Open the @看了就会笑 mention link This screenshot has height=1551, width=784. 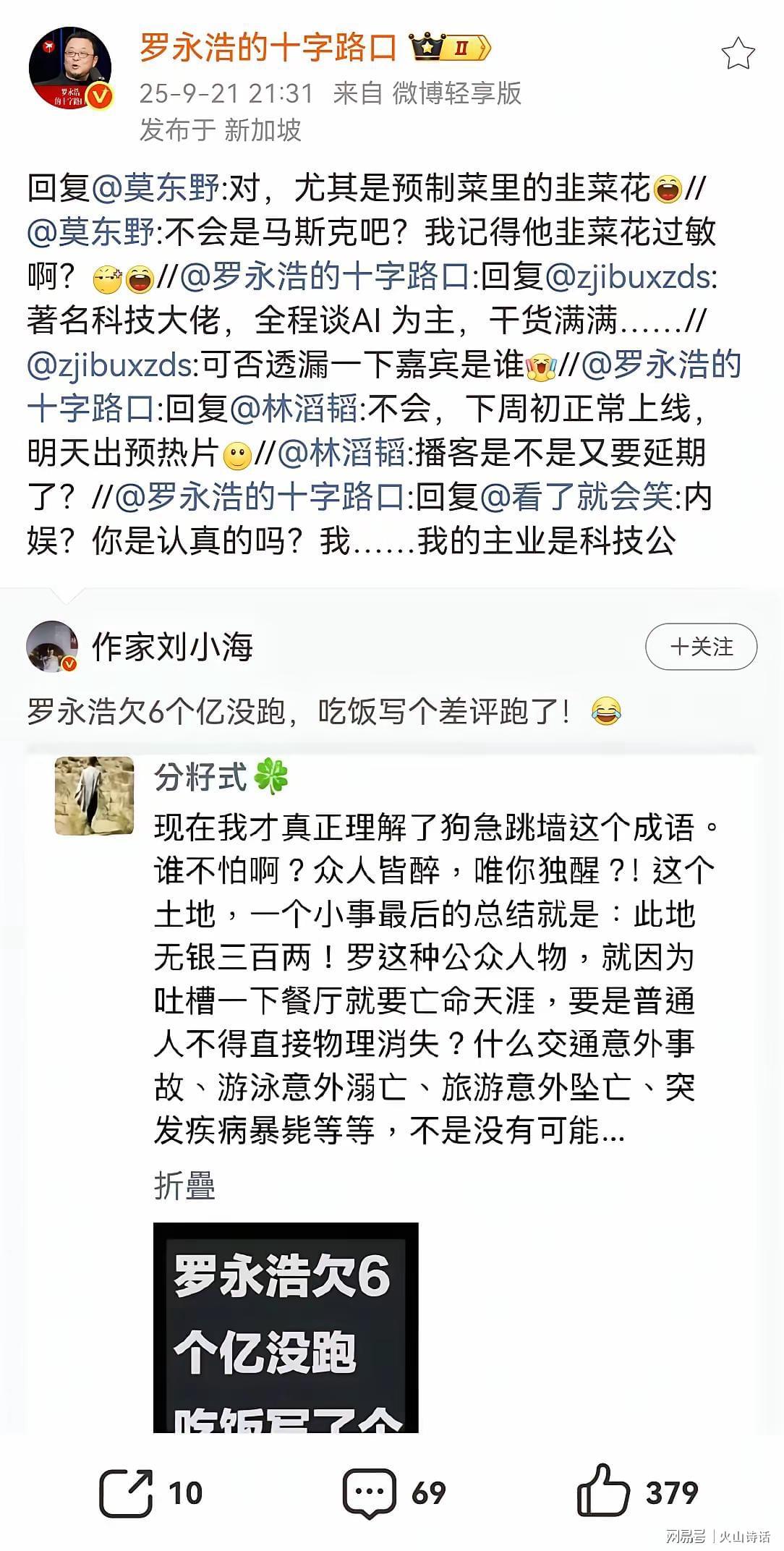point(576,497)
